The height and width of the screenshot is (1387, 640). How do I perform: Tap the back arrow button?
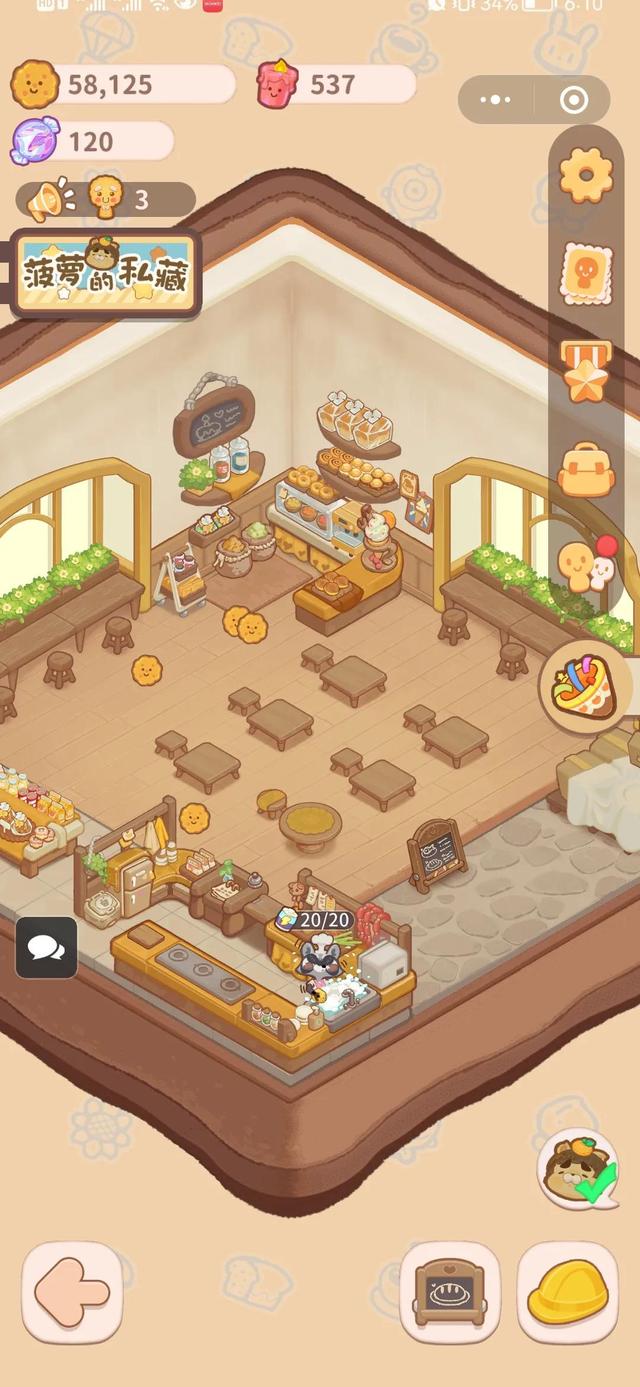pos(72,1293)
